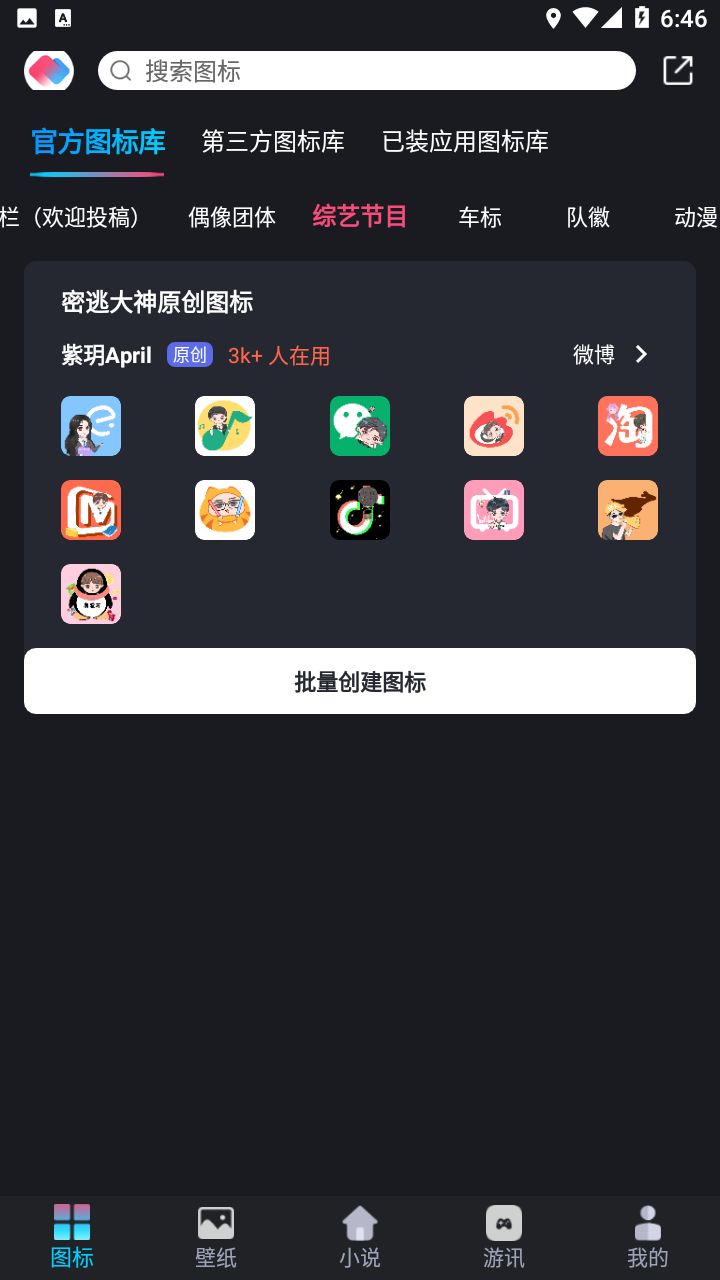This screenshot has width=720, height=1280.
Task: Tap the 游讯 game controller icon
Action: [503, 1235]
